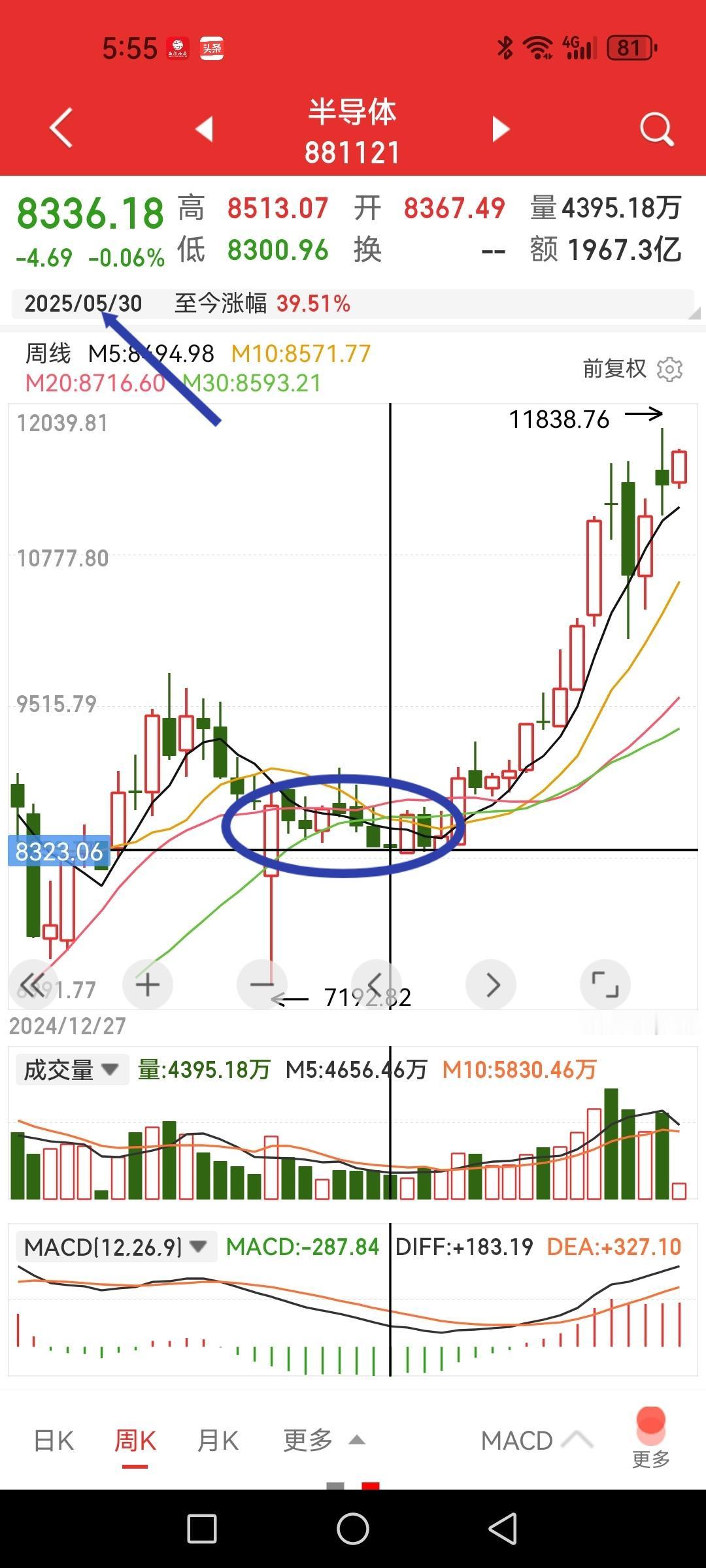Screen dimensions: 706x1568
Task: Open the search magnifier icon
Action: tap(656, 129)
